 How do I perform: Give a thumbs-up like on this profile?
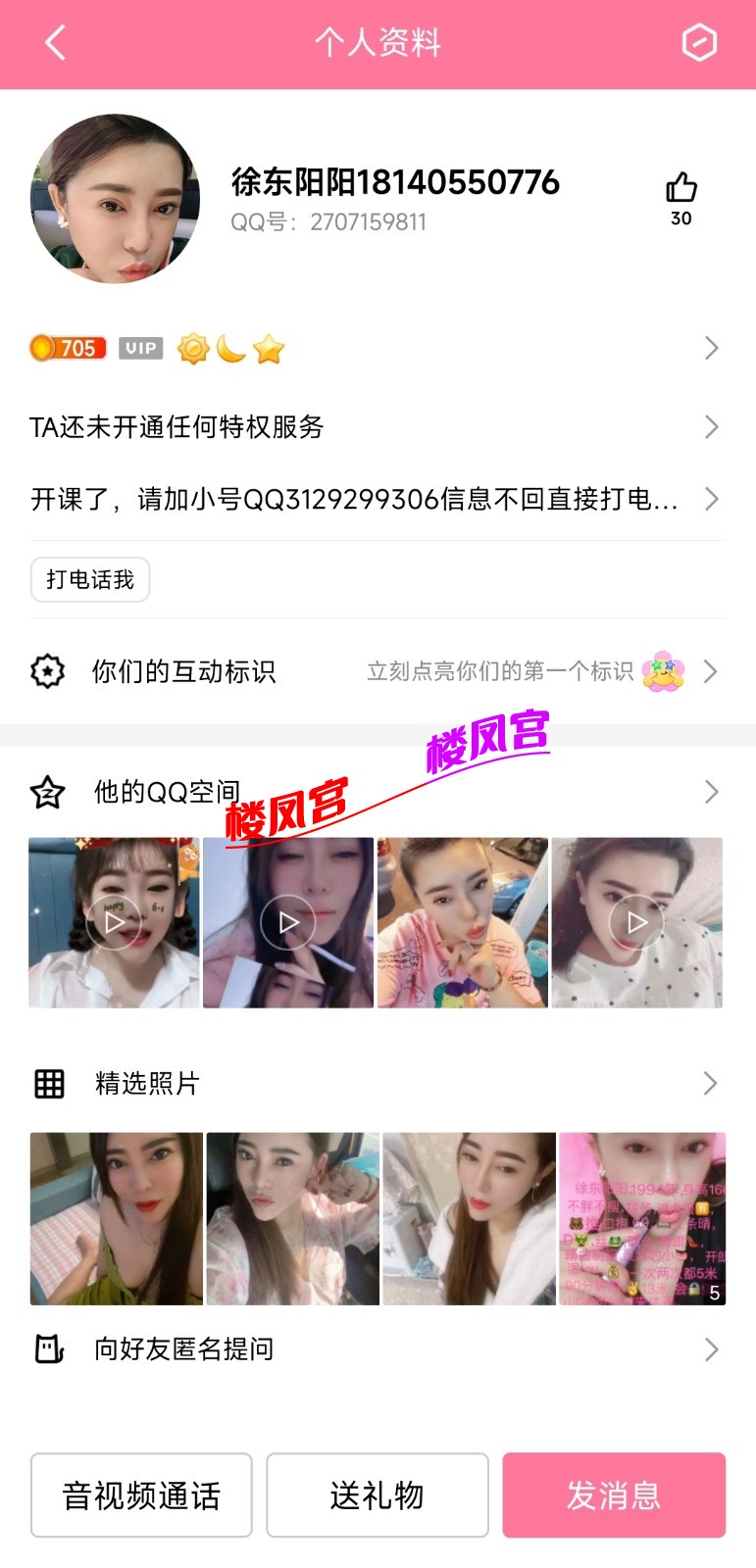click(680, 186)
